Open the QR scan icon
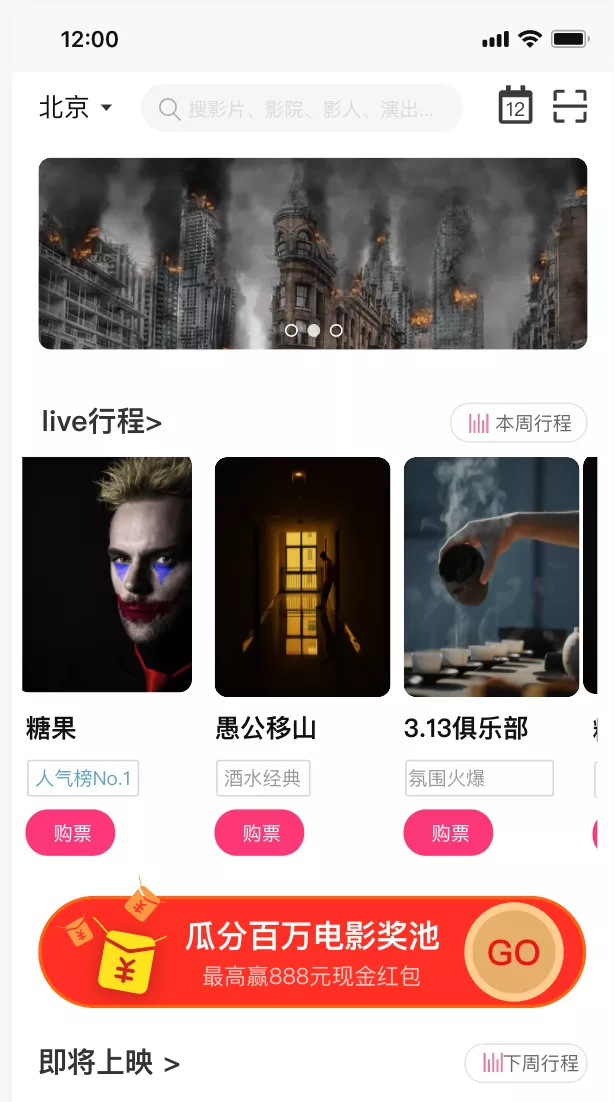Screen dimensions: 614x1102 click(x=570, y=106)
